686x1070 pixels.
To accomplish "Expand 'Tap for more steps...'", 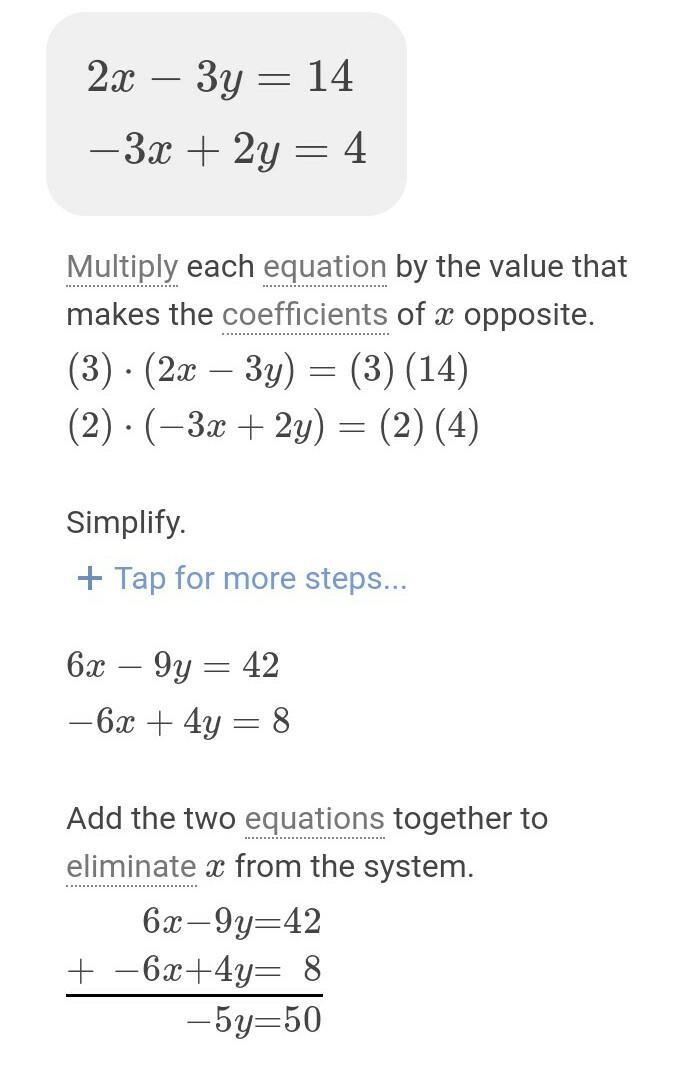I will [x=242, y=578].
